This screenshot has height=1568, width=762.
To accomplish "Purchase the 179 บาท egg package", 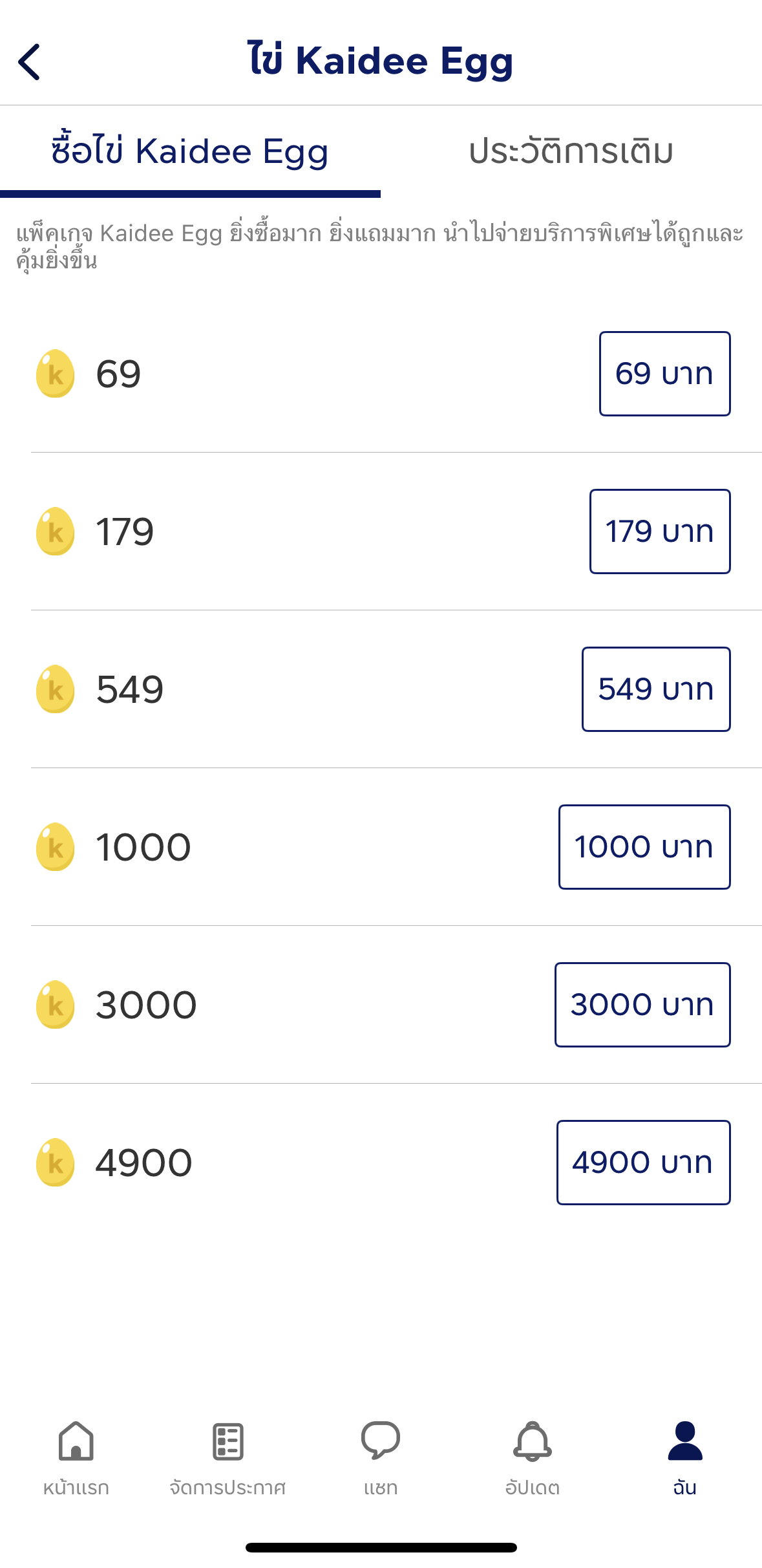I will [660, 532].
